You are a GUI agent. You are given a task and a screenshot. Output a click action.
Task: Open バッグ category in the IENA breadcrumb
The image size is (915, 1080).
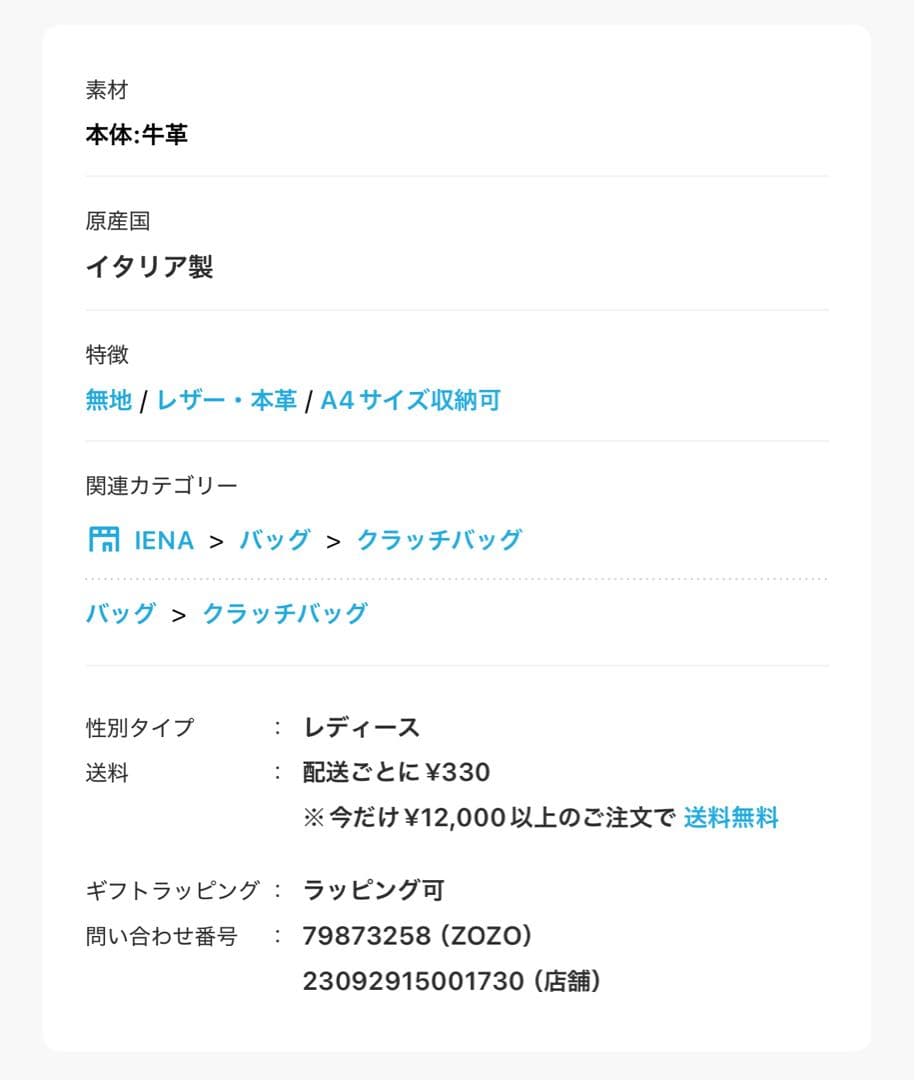[275, 540]
